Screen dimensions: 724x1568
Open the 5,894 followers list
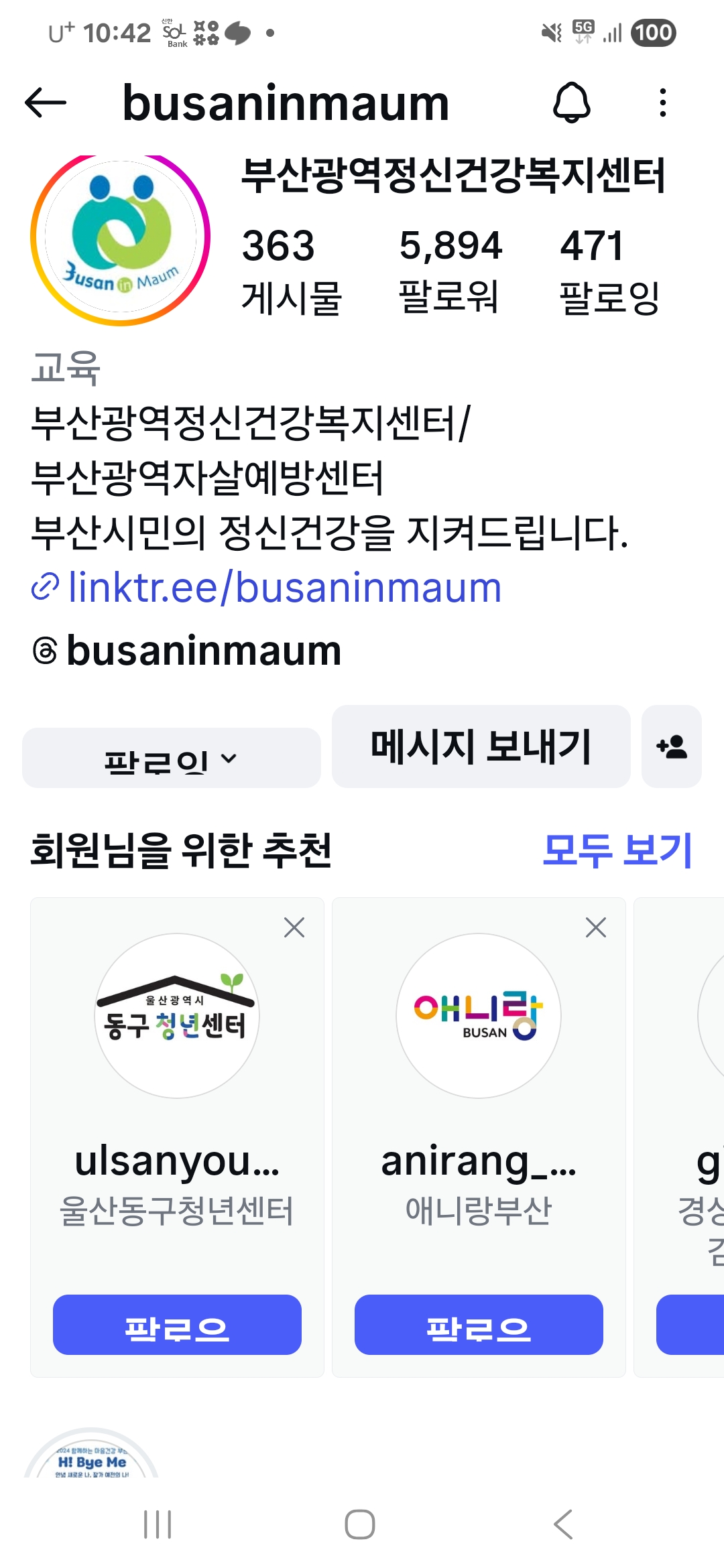[449, 269]
